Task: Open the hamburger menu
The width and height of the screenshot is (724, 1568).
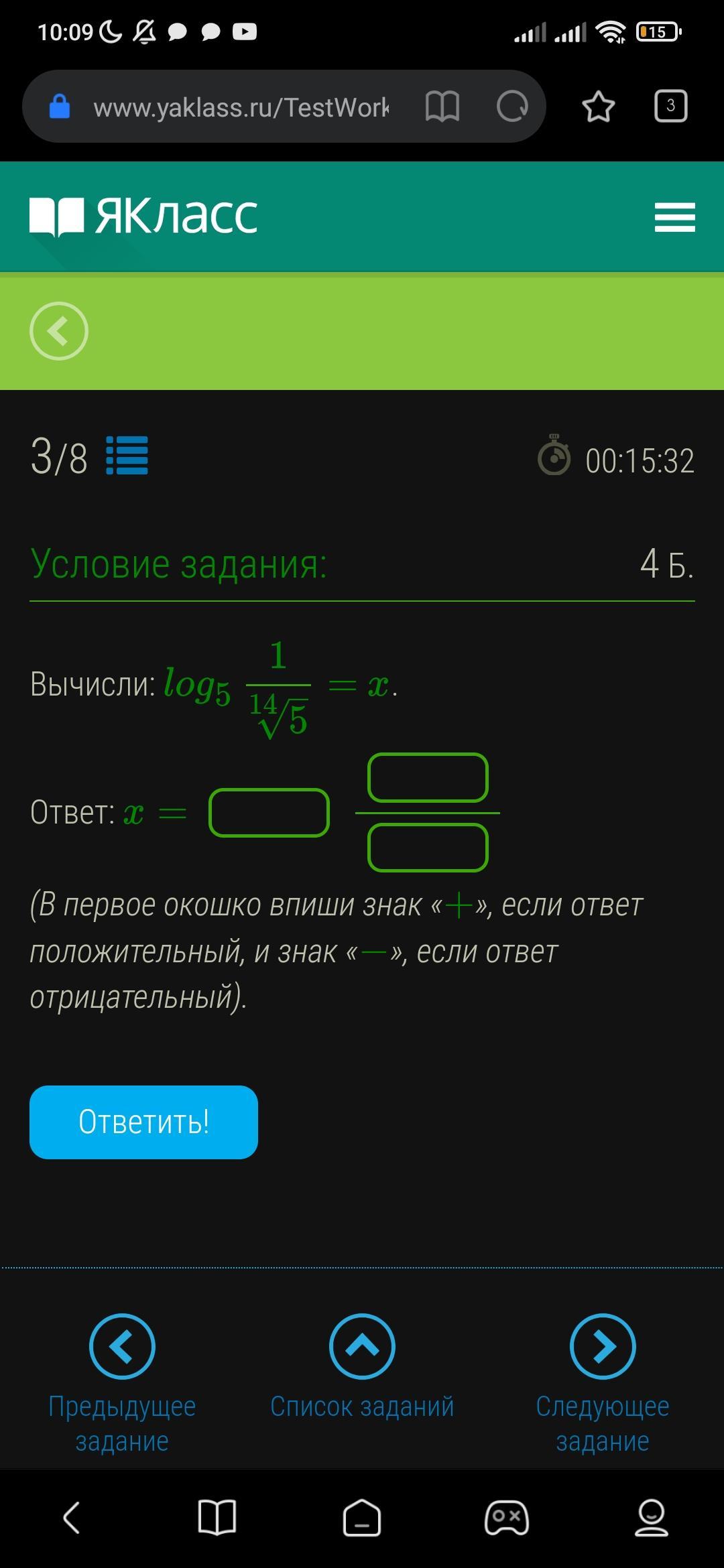Action: point(674,217)
